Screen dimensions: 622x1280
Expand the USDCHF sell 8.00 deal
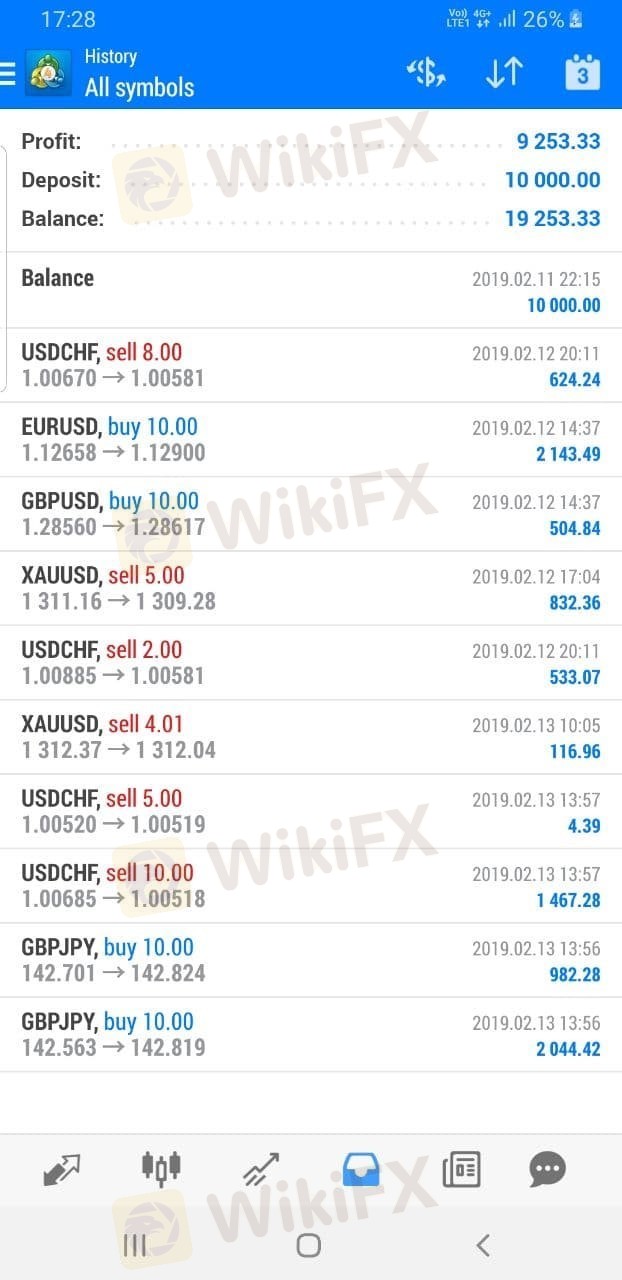311,365
